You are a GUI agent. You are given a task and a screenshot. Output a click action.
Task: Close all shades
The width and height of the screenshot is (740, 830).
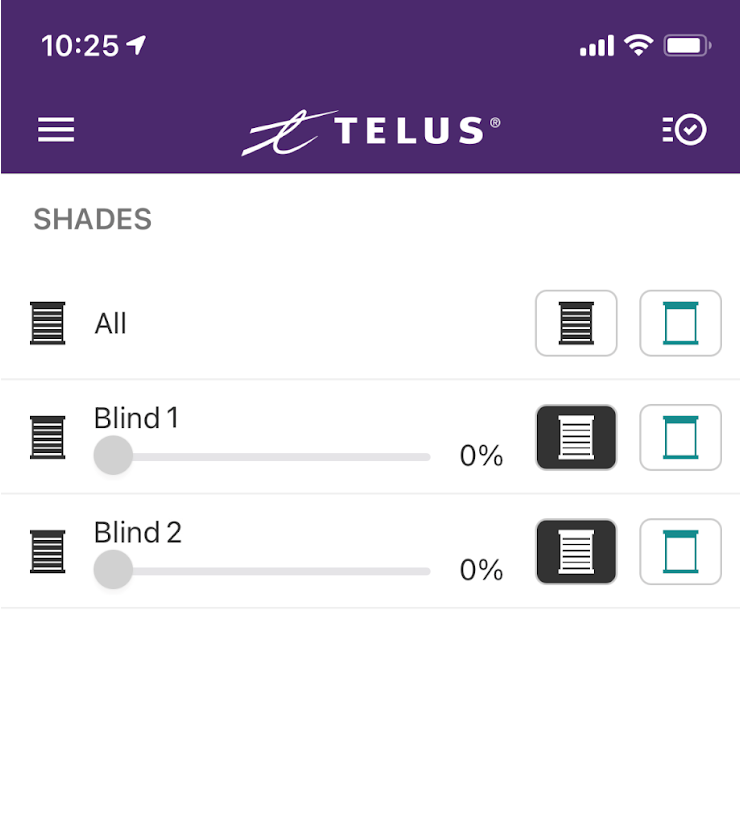coord(576,323)
